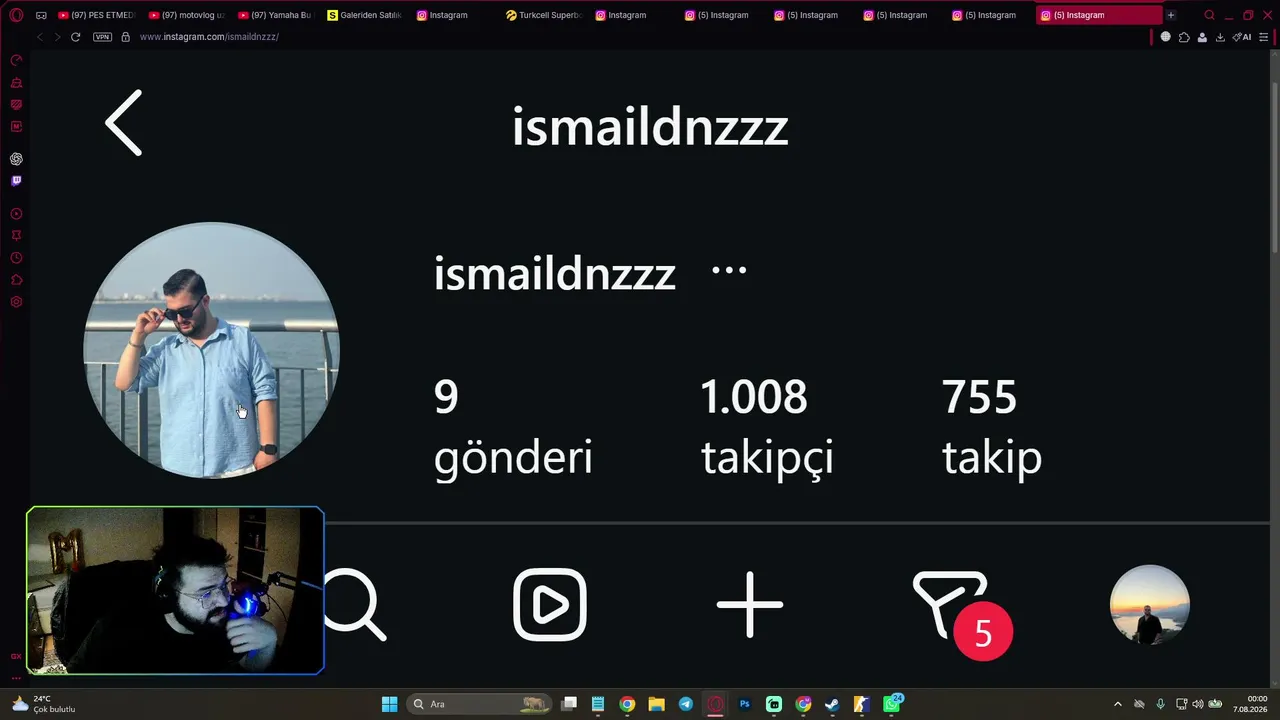
Task: Open the search magnifier in the bottom bar
Action: point(355,603)
